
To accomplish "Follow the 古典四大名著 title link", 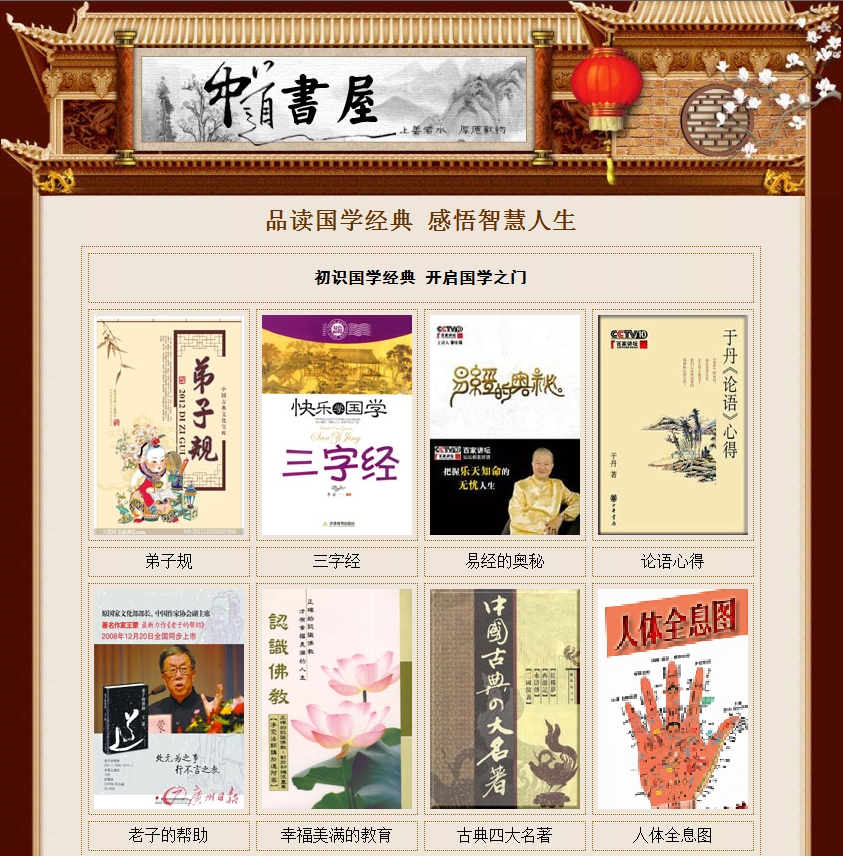I will pos(505,835).
